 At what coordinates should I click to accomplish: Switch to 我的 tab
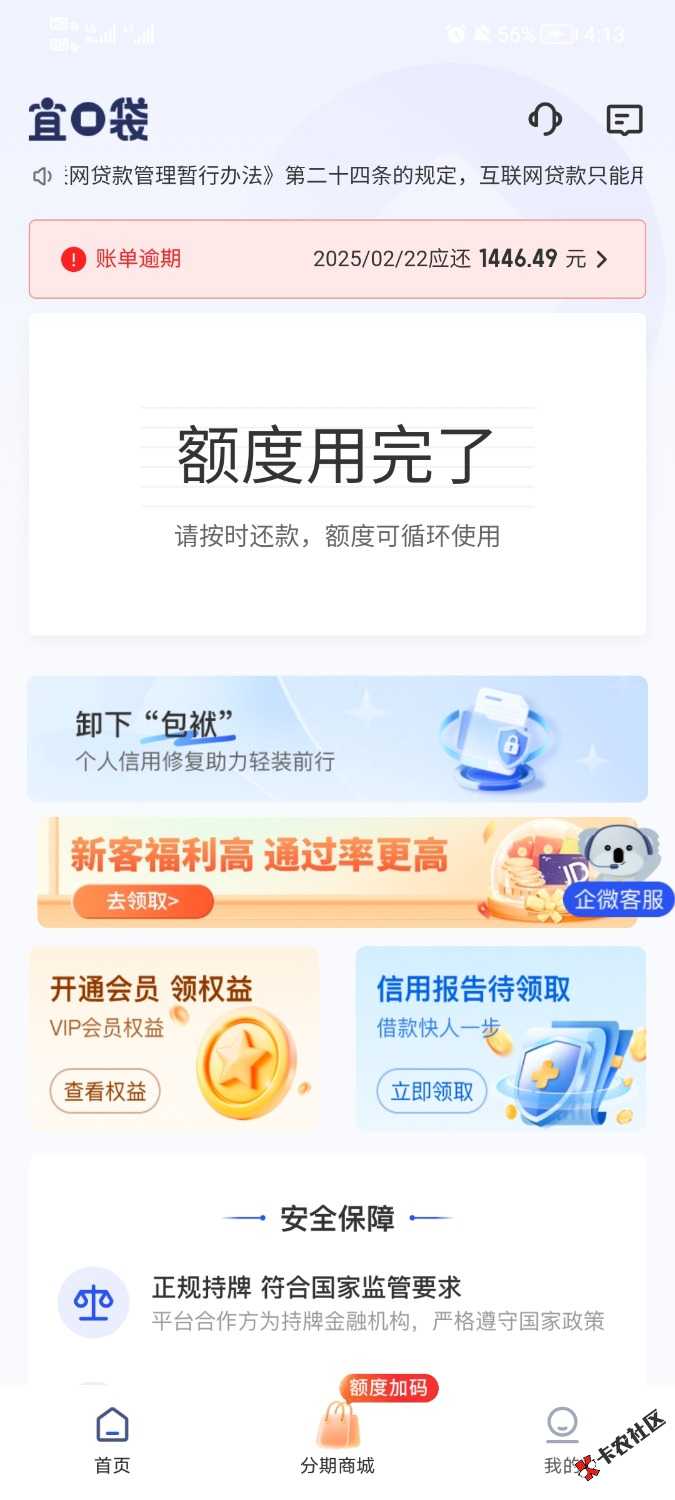561,1440
